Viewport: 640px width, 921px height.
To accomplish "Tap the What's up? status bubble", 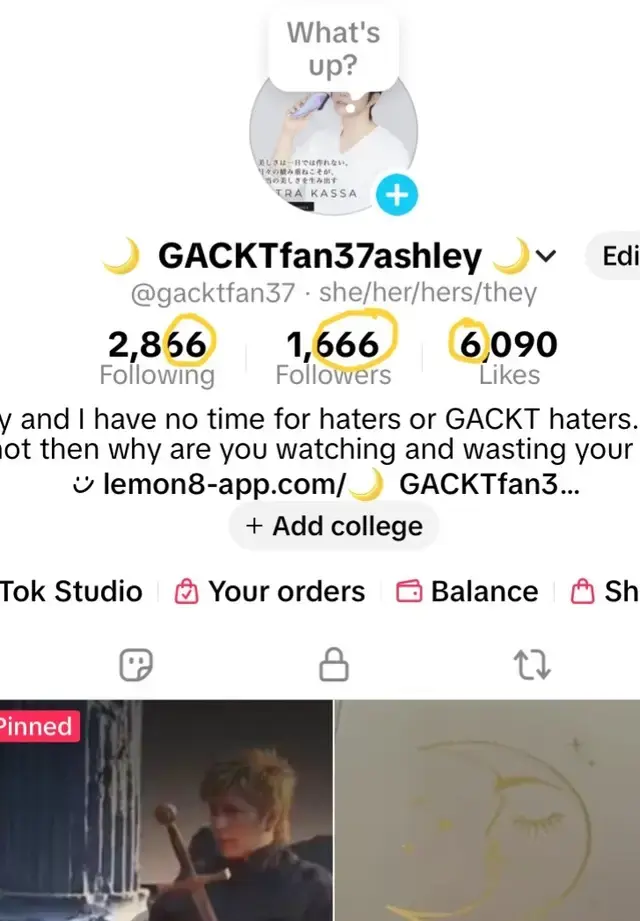I will [333, 48].
